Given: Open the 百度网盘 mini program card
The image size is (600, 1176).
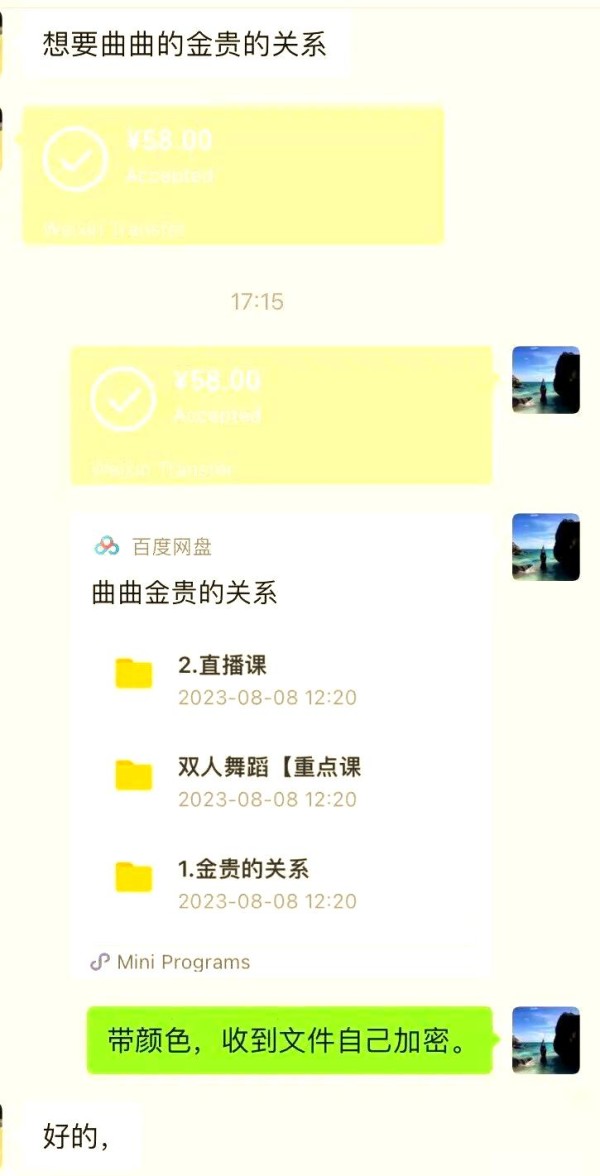Looking at the screenshot, I should tap(280, 745).
